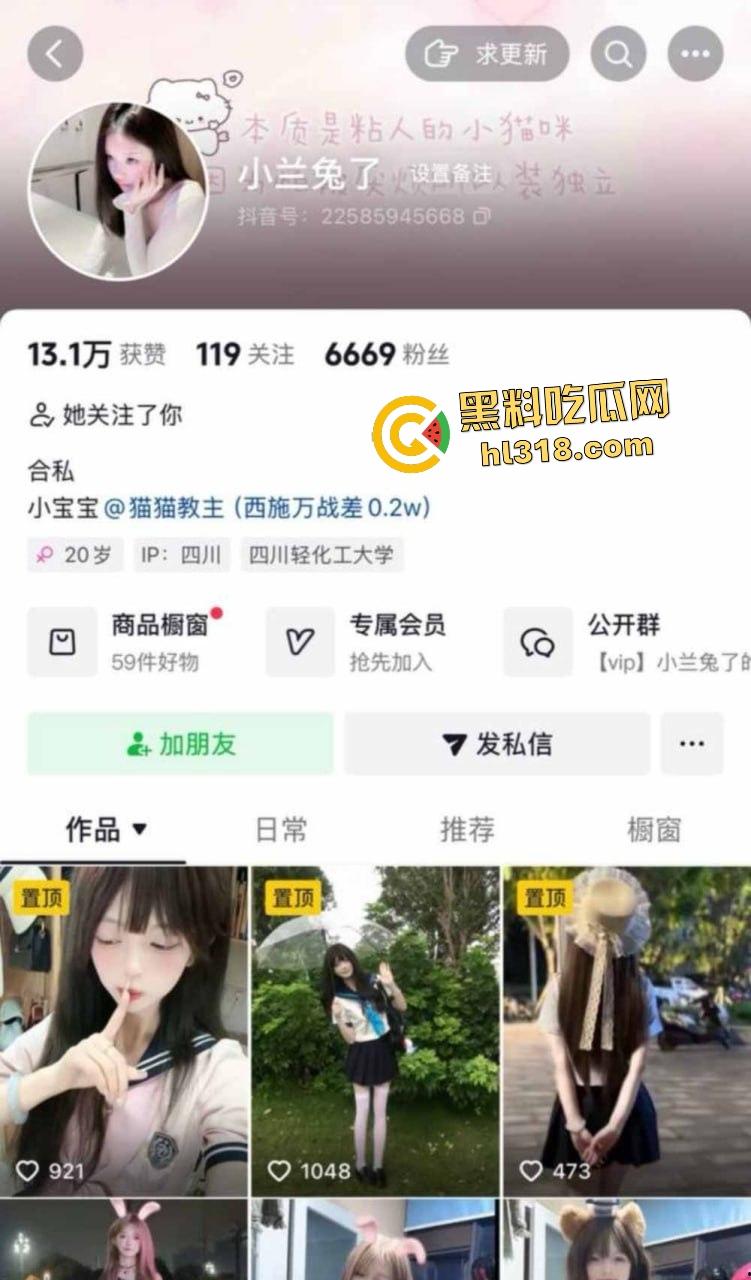Open the 6669 粉丝 followers list
751x1280 pixels.
(x=386, y=354)
